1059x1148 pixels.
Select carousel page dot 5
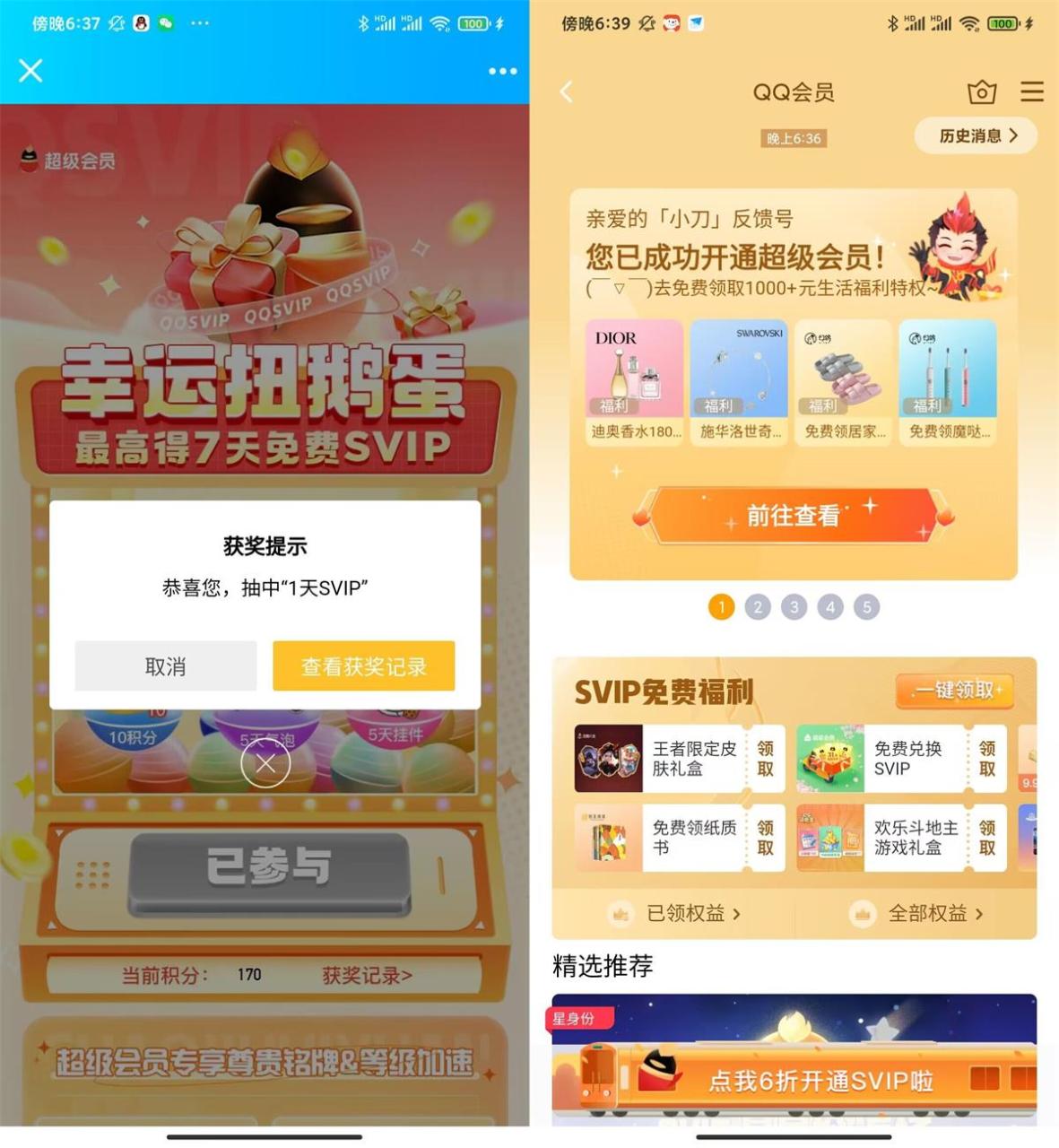(x=866, y=606)
